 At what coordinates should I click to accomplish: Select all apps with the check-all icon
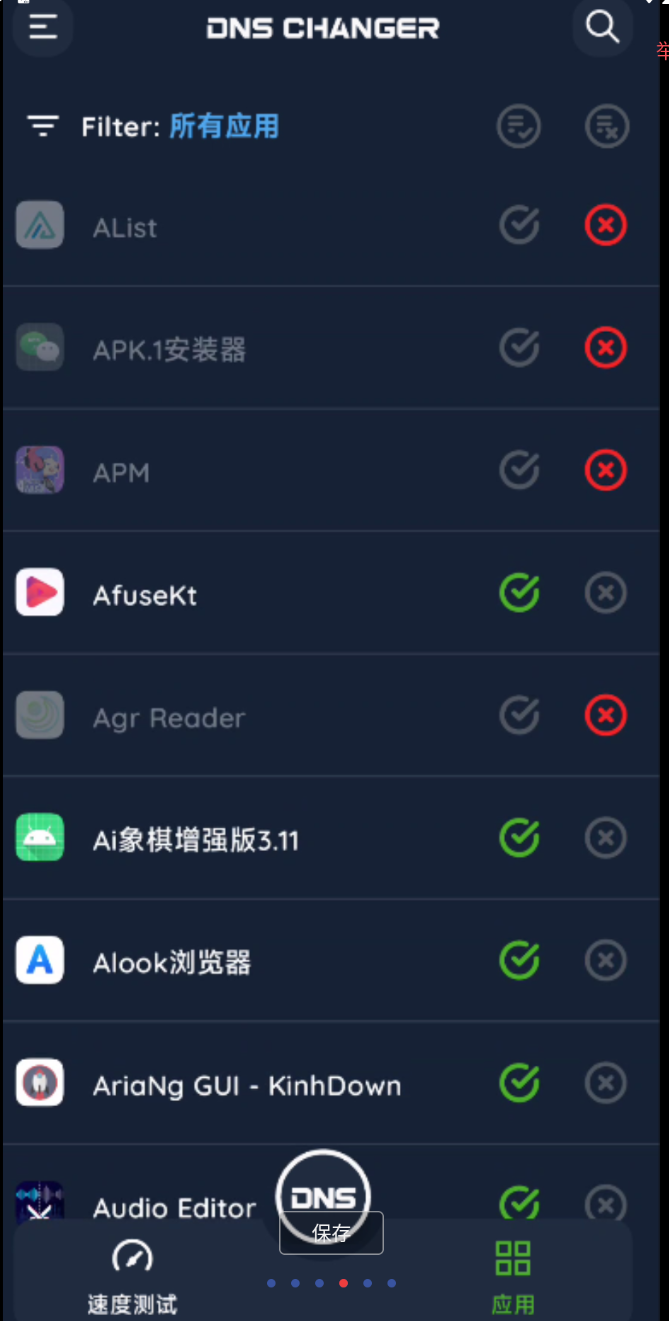coord(519,127)
